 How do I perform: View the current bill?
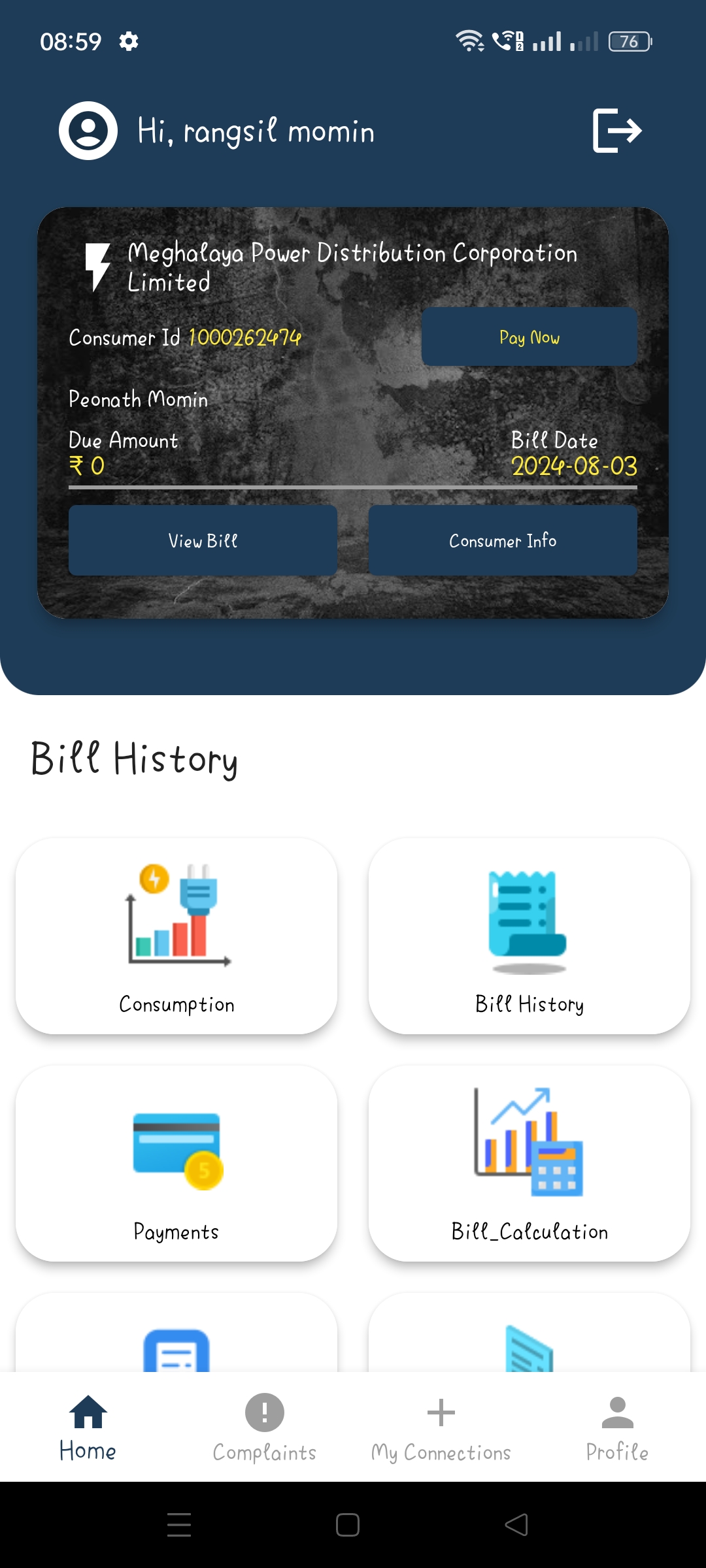203,540
